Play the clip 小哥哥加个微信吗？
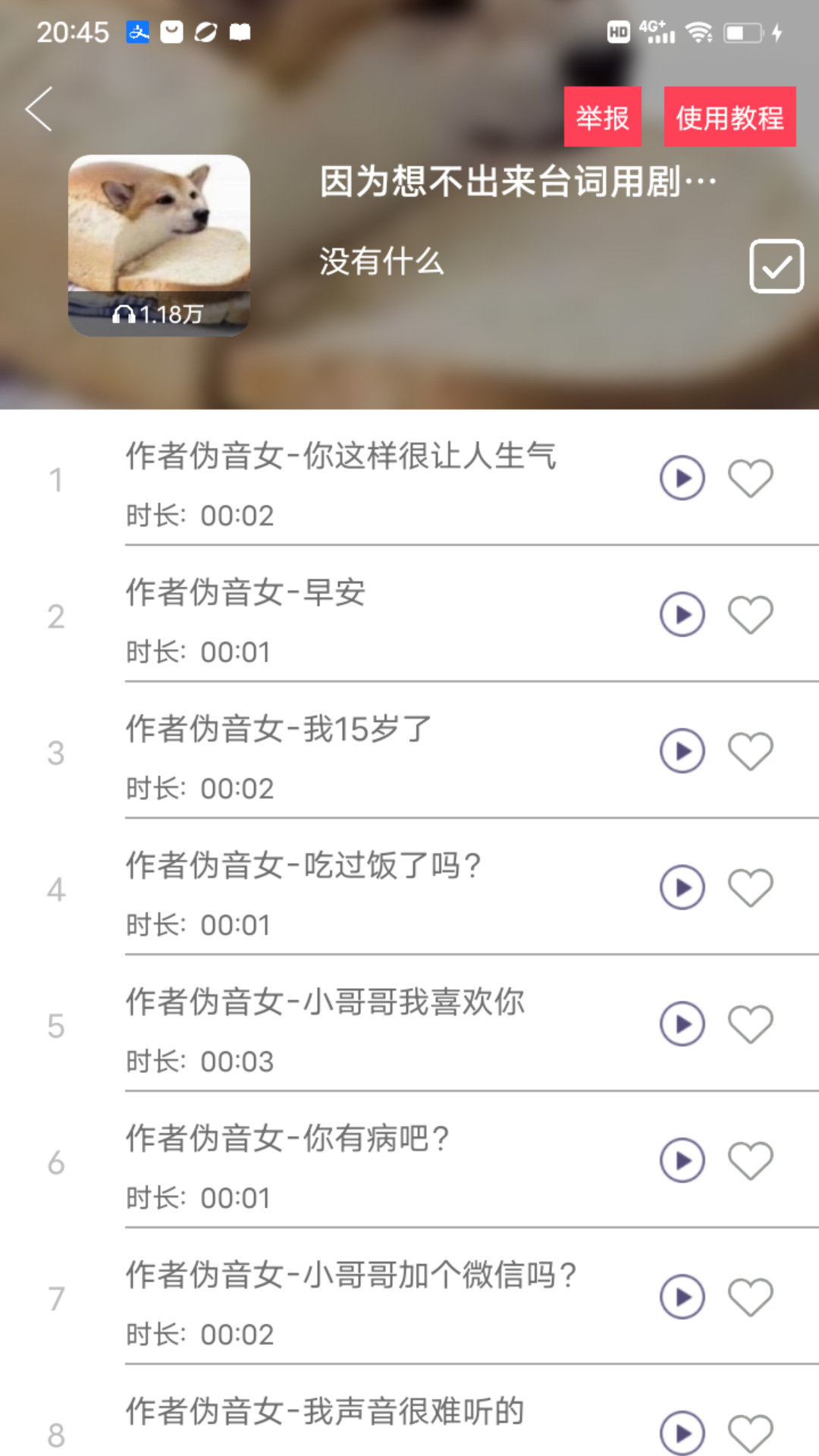This screenshot has width=819, height=1456. [x=682, y=1297]
